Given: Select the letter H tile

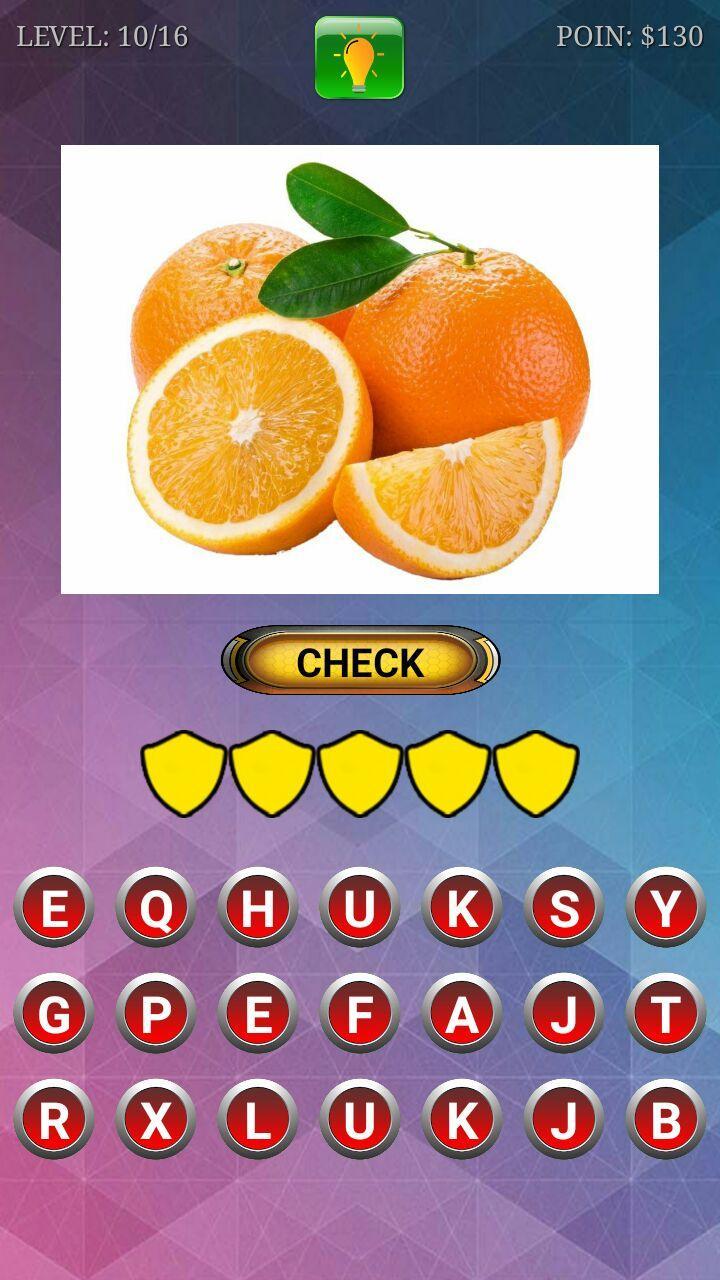Looking at the screenshot, I should (257, 908).
